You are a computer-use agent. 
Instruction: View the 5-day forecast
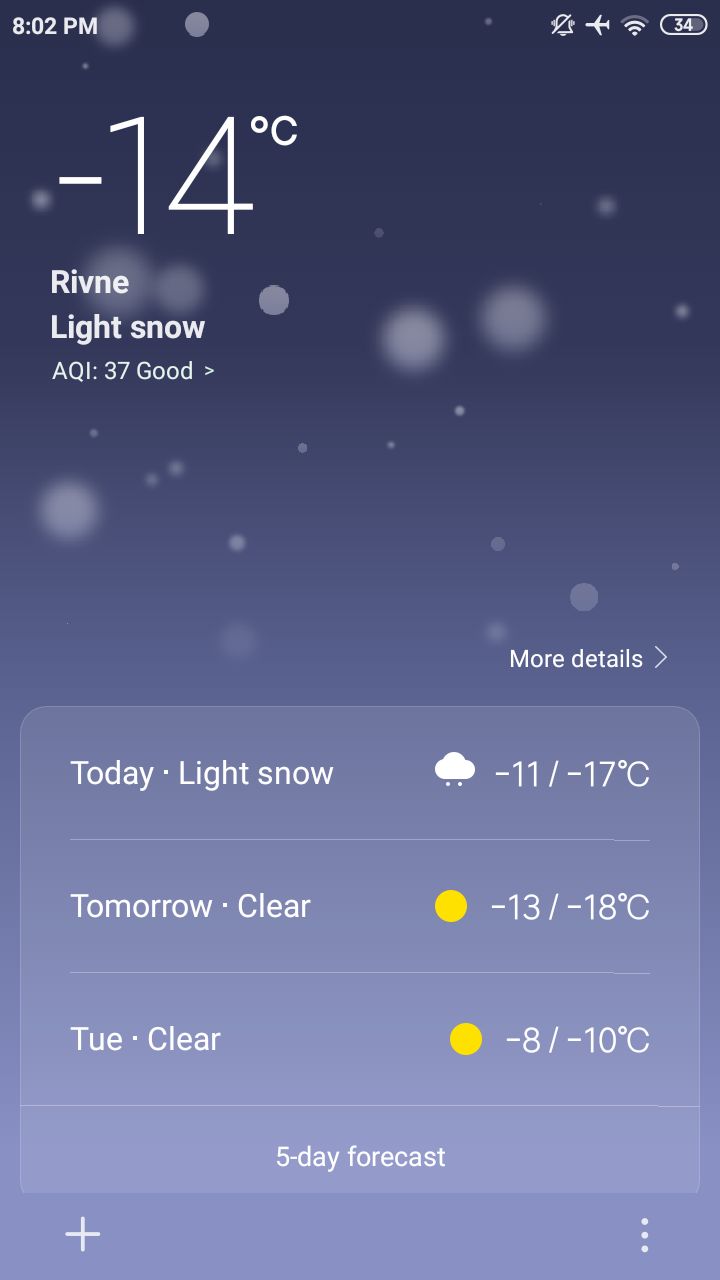pos(360,1157)
